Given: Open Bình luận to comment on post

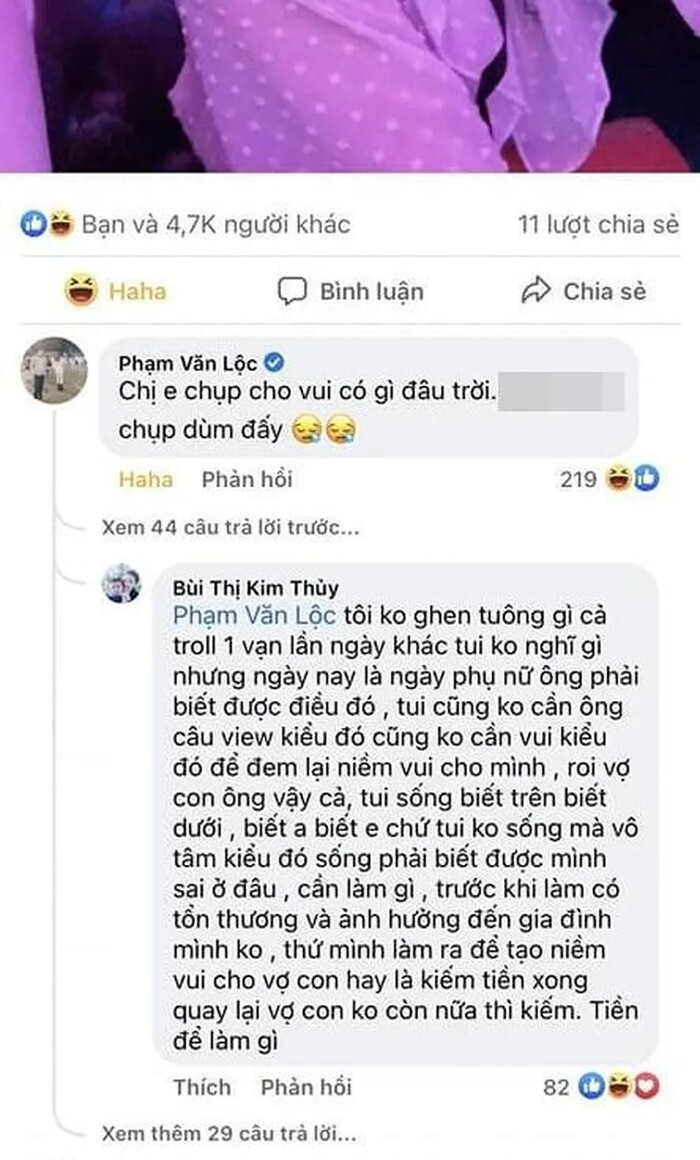Looking at the screenshot, I should pos(350,292).
